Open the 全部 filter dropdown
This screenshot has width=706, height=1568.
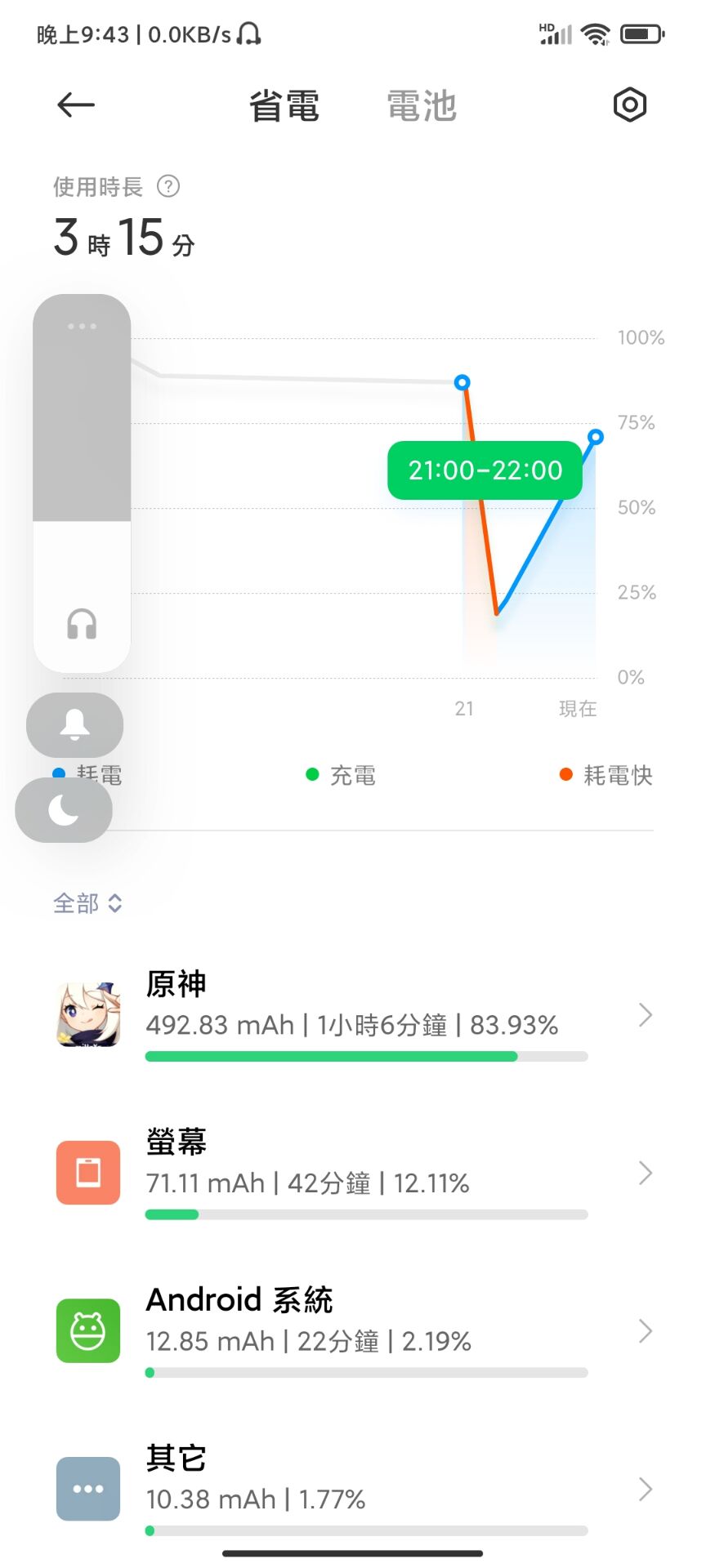tap(87, 903)
